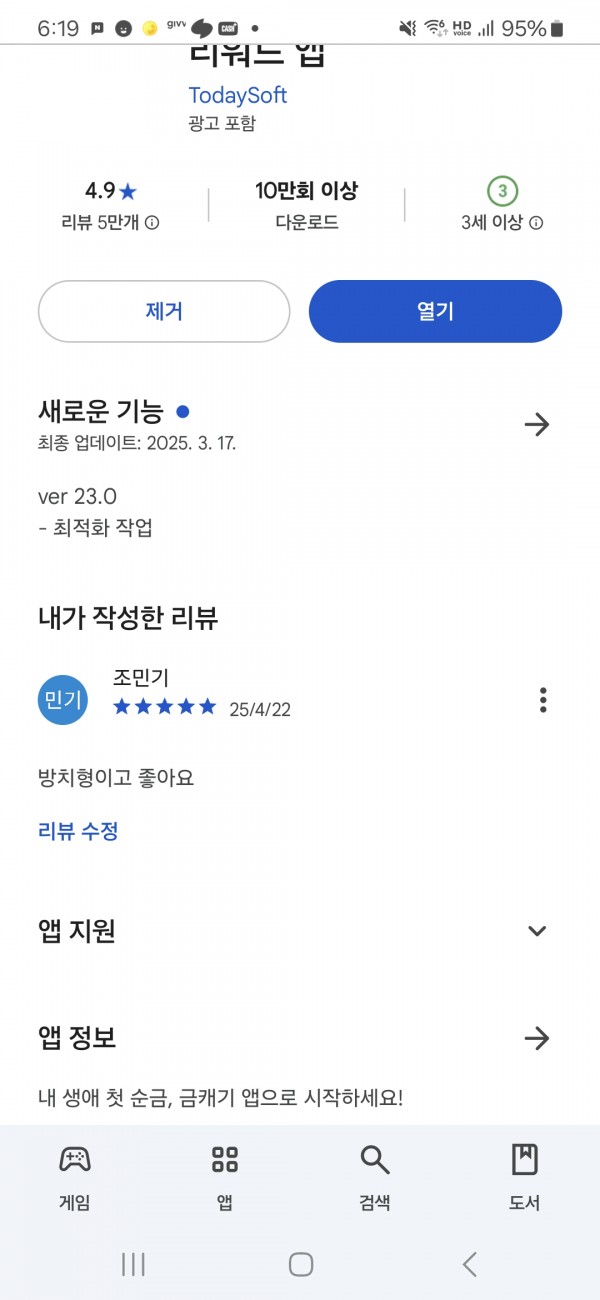The image size is (600, 1300).
Task: Go to the 검색 tab
Action: 375,1178
